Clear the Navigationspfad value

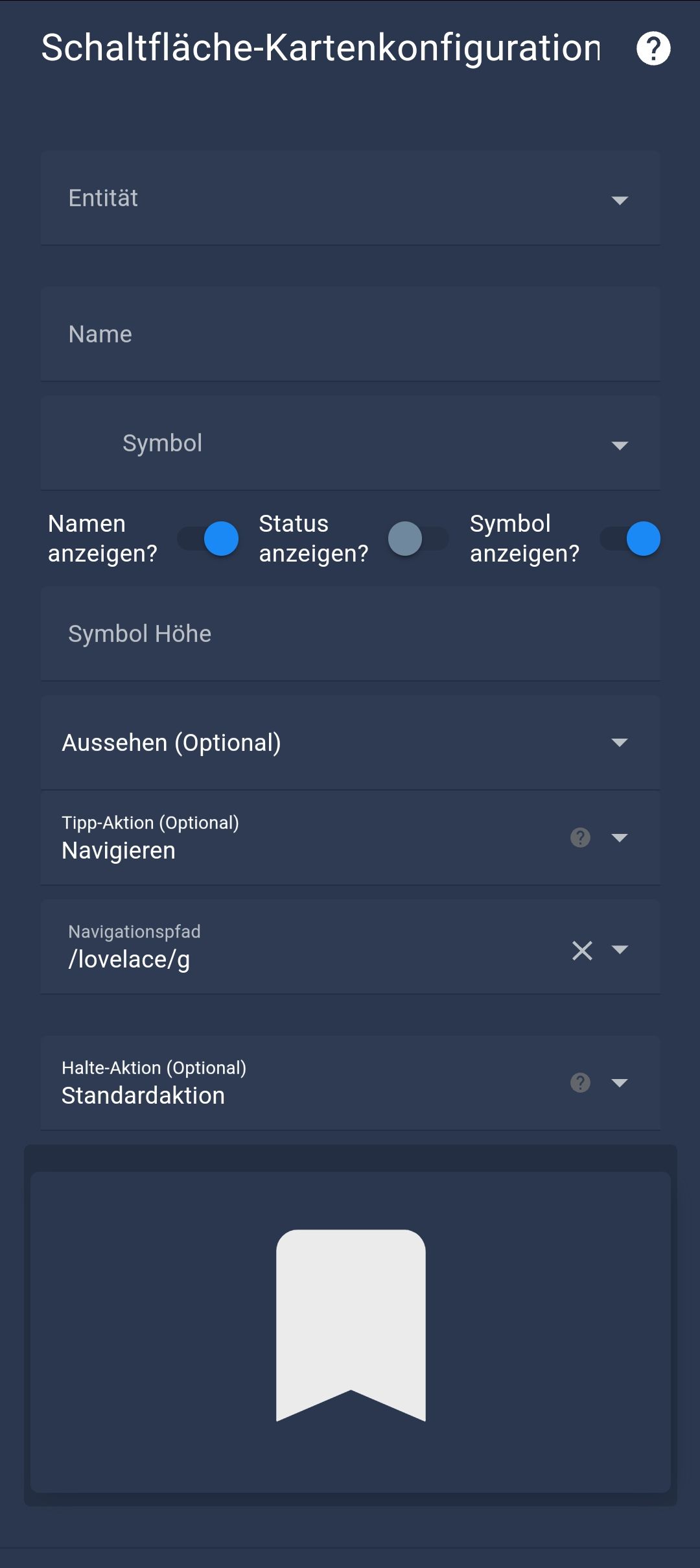pyautogui.click(x=582, y=951)
